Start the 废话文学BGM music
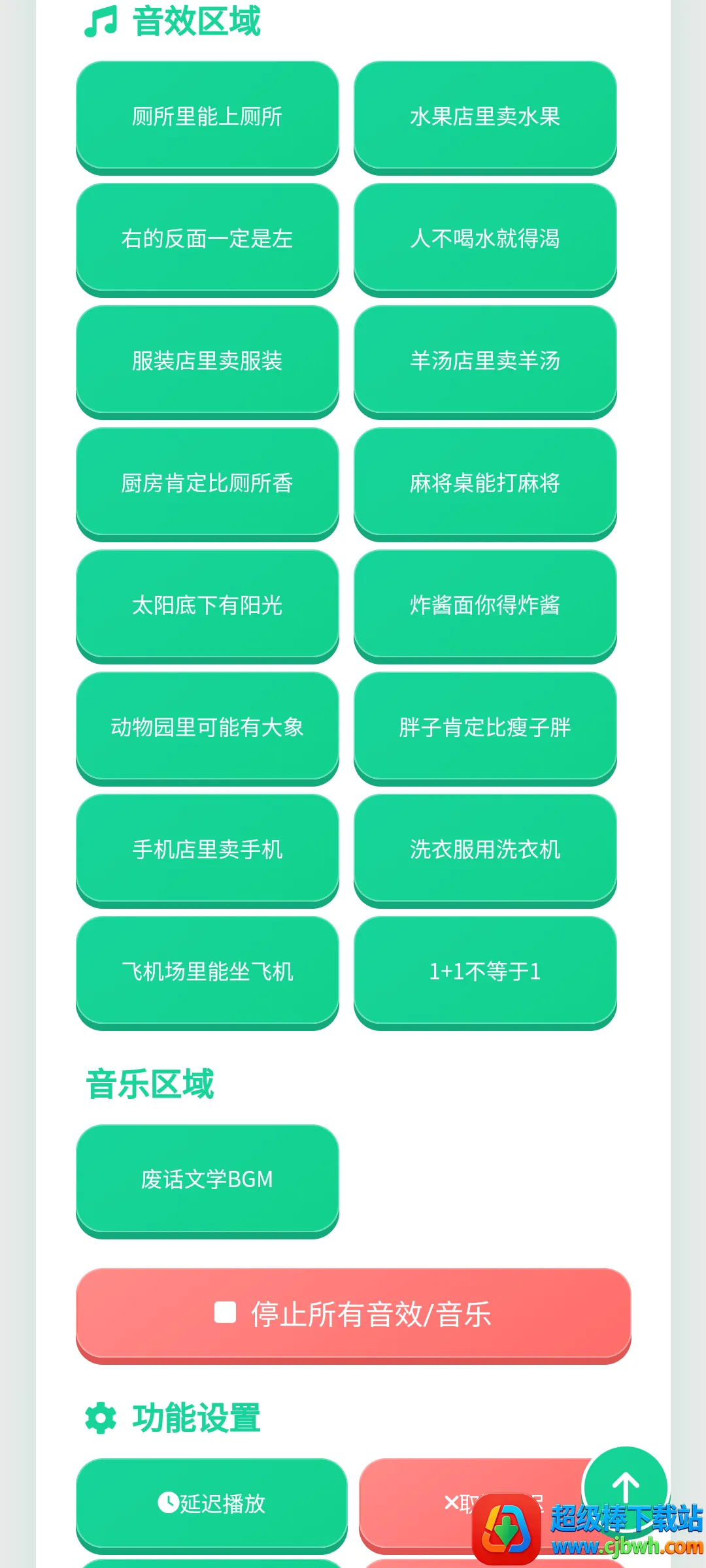 (207, 1181)
